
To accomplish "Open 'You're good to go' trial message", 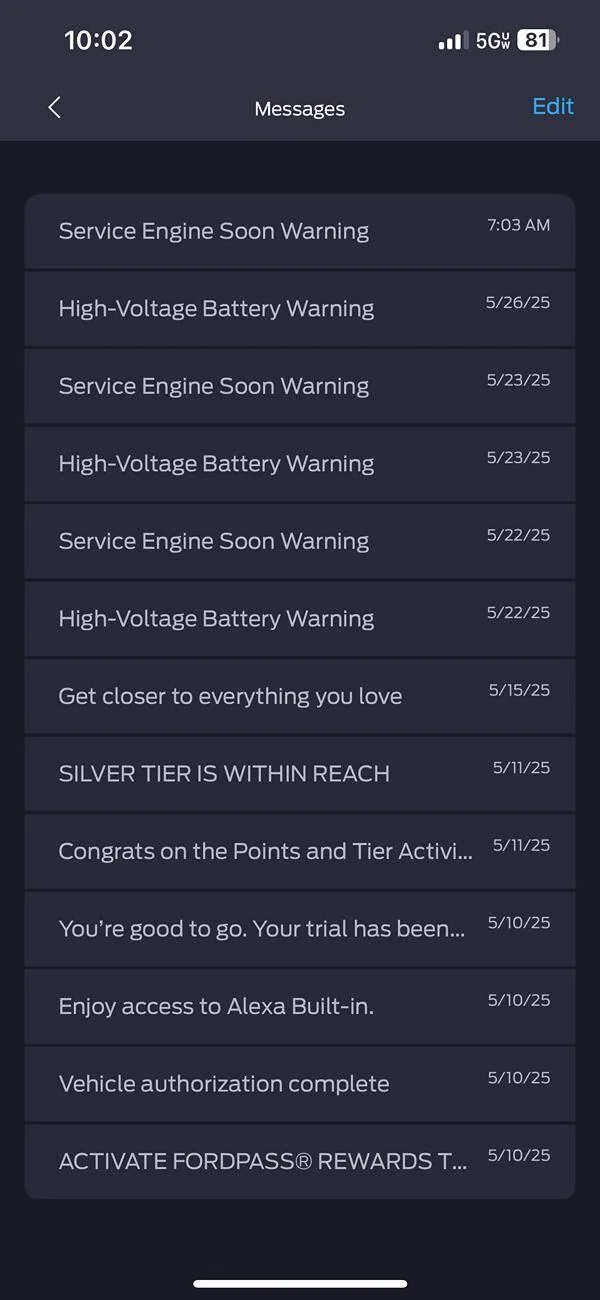I will pyautogui.click(x=300, y=929).
